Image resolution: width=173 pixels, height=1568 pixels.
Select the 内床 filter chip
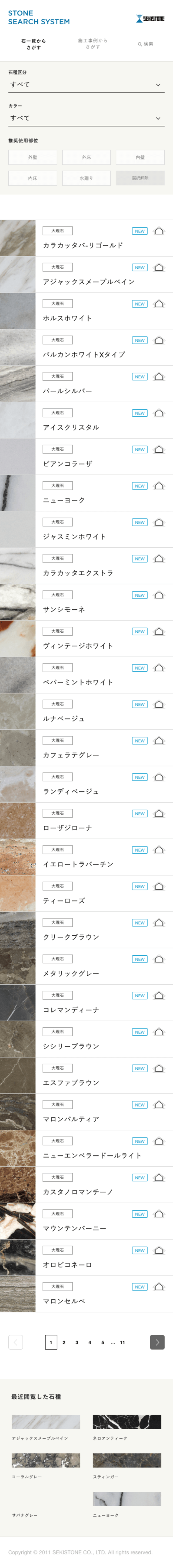(x=33, y=178)
